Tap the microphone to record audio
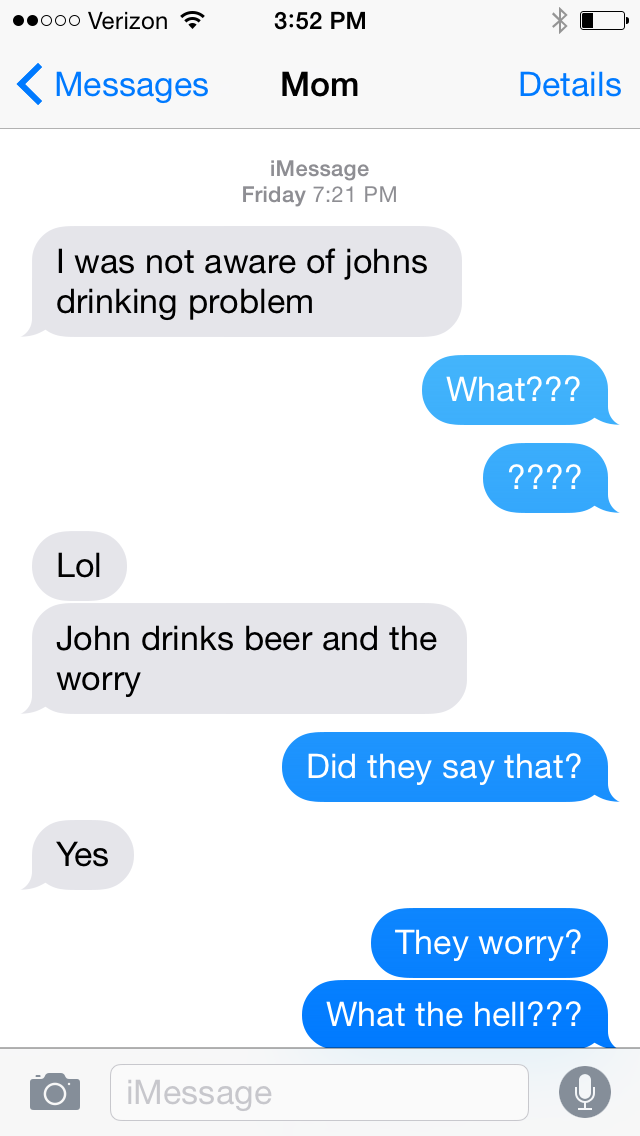The height and width of the screenshot is (1136, 640). (x=585, y=1091)
